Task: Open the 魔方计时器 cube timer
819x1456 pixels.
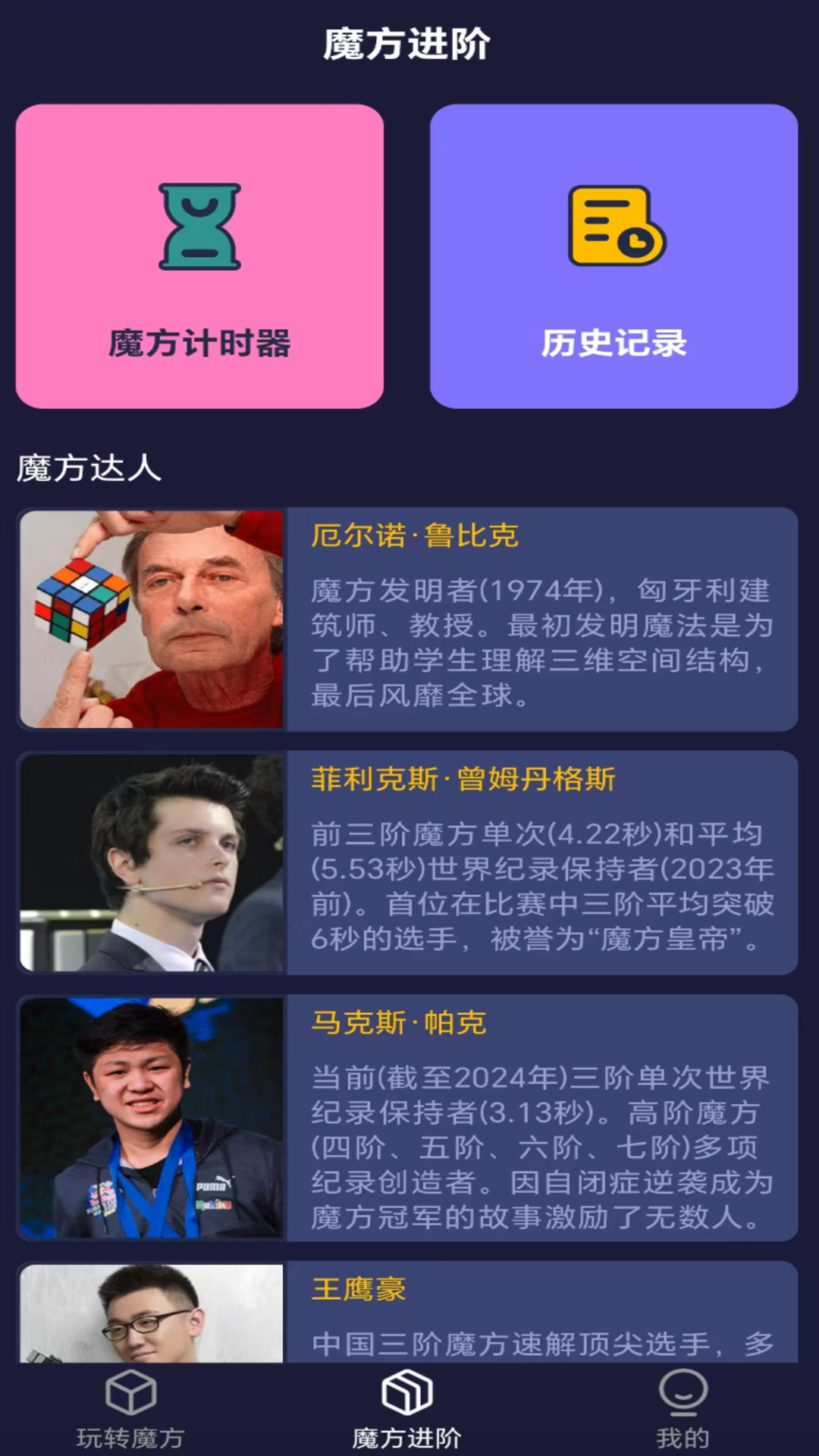Action: tap(199, 256)
